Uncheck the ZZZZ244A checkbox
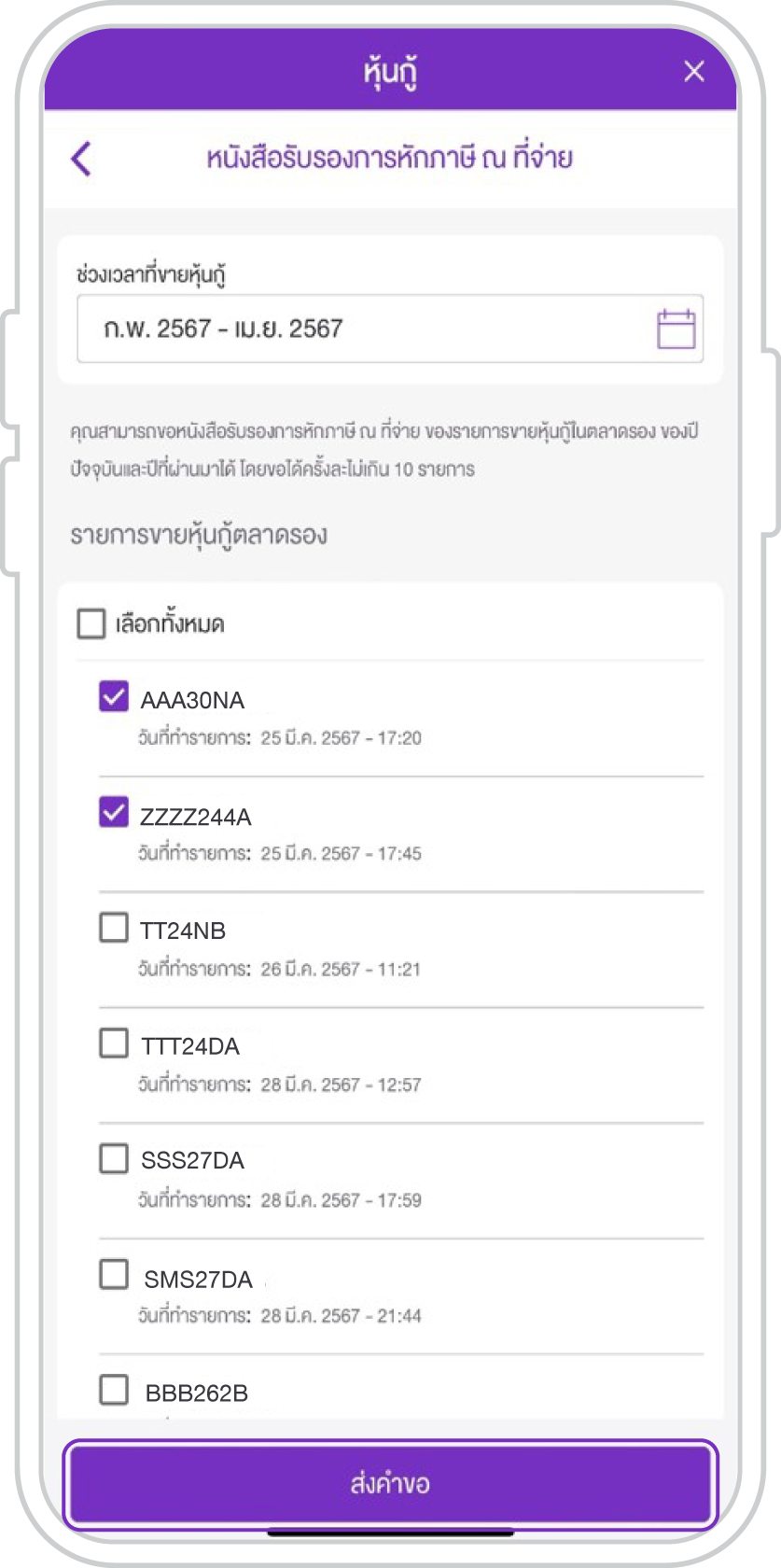Screen dimensions: 781x1568 coord(114,812)
